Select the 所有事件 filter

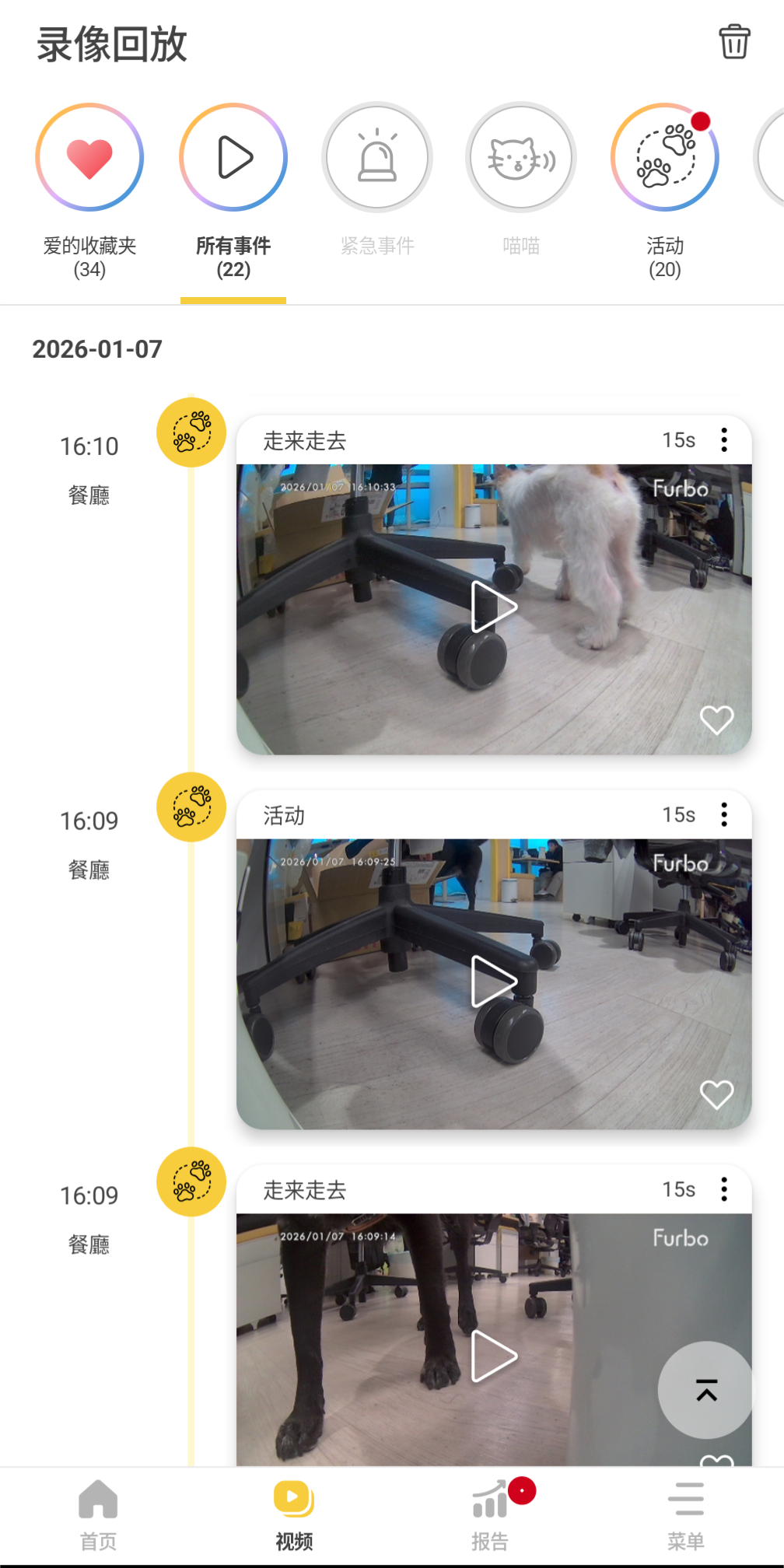coord(233,158)
